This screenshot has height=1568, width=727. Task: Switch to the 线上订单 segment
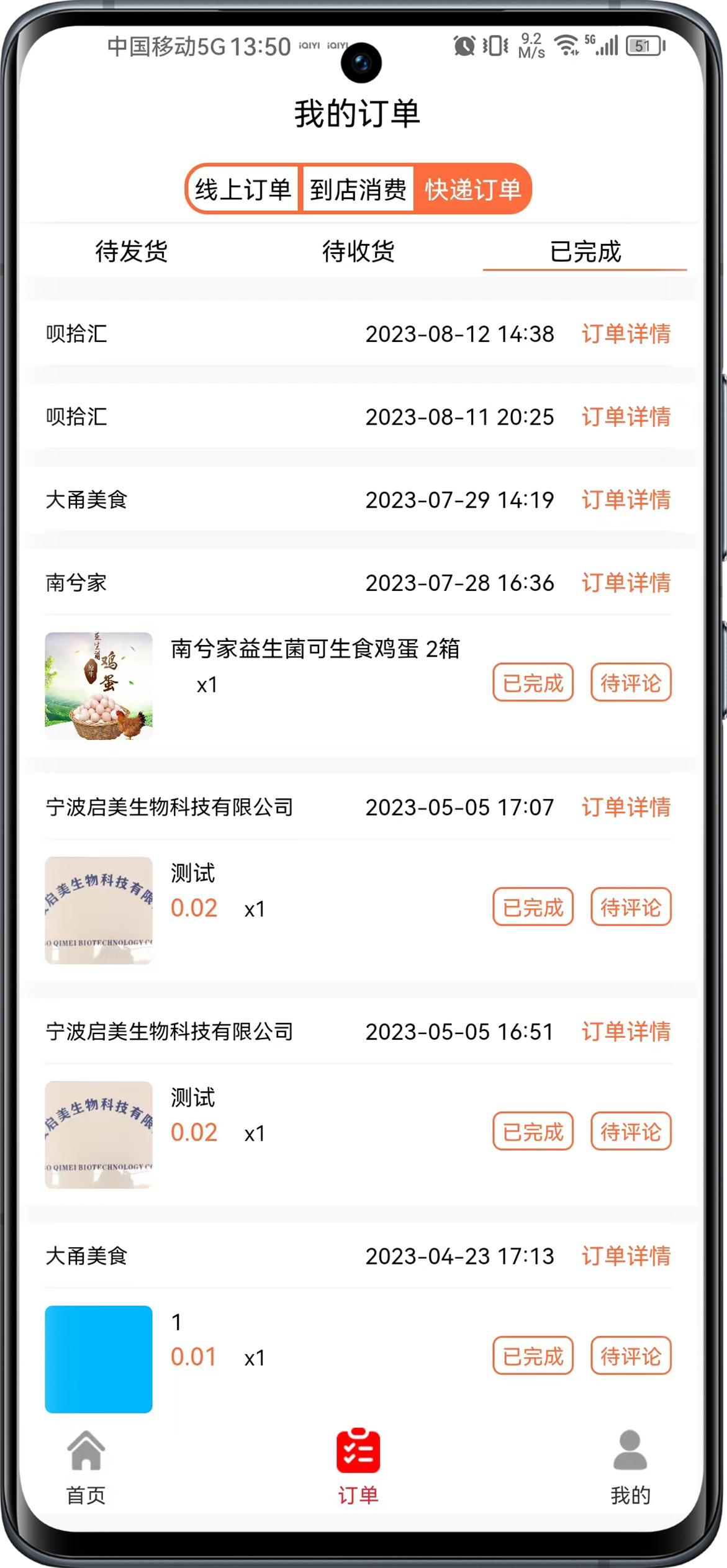243,189
